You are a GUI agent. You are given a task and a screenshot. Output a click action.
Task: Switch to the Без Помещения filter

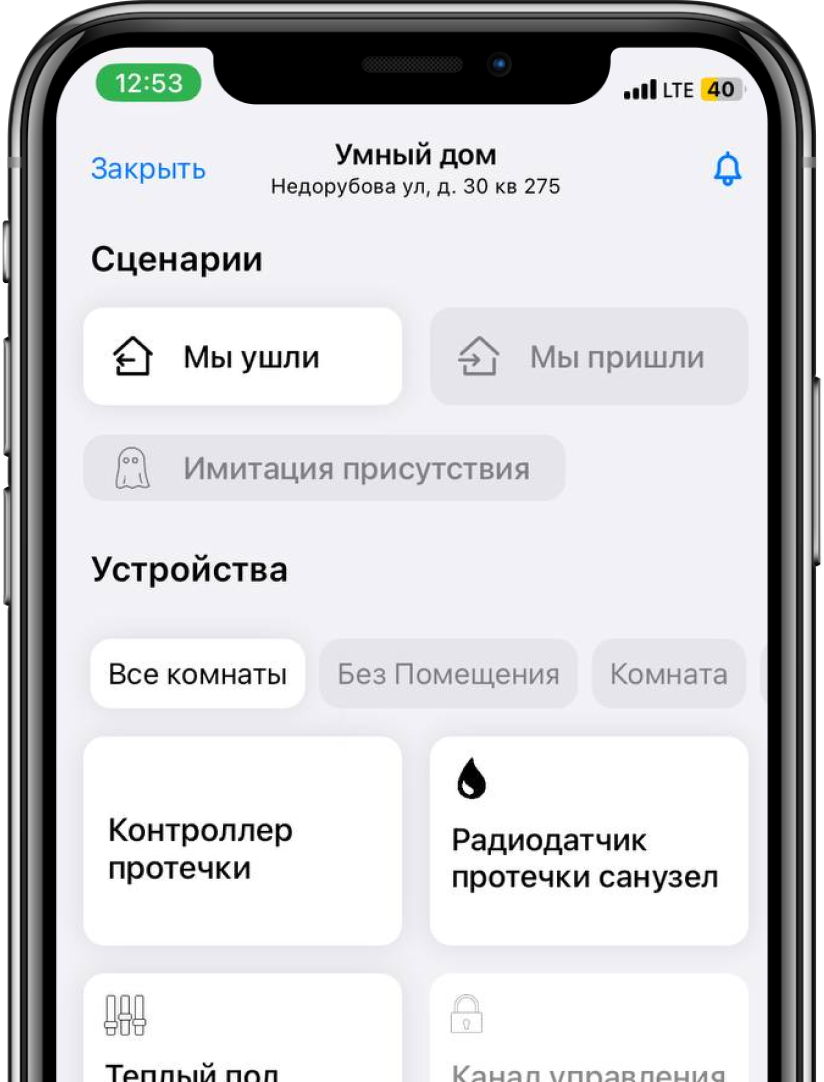448,674
